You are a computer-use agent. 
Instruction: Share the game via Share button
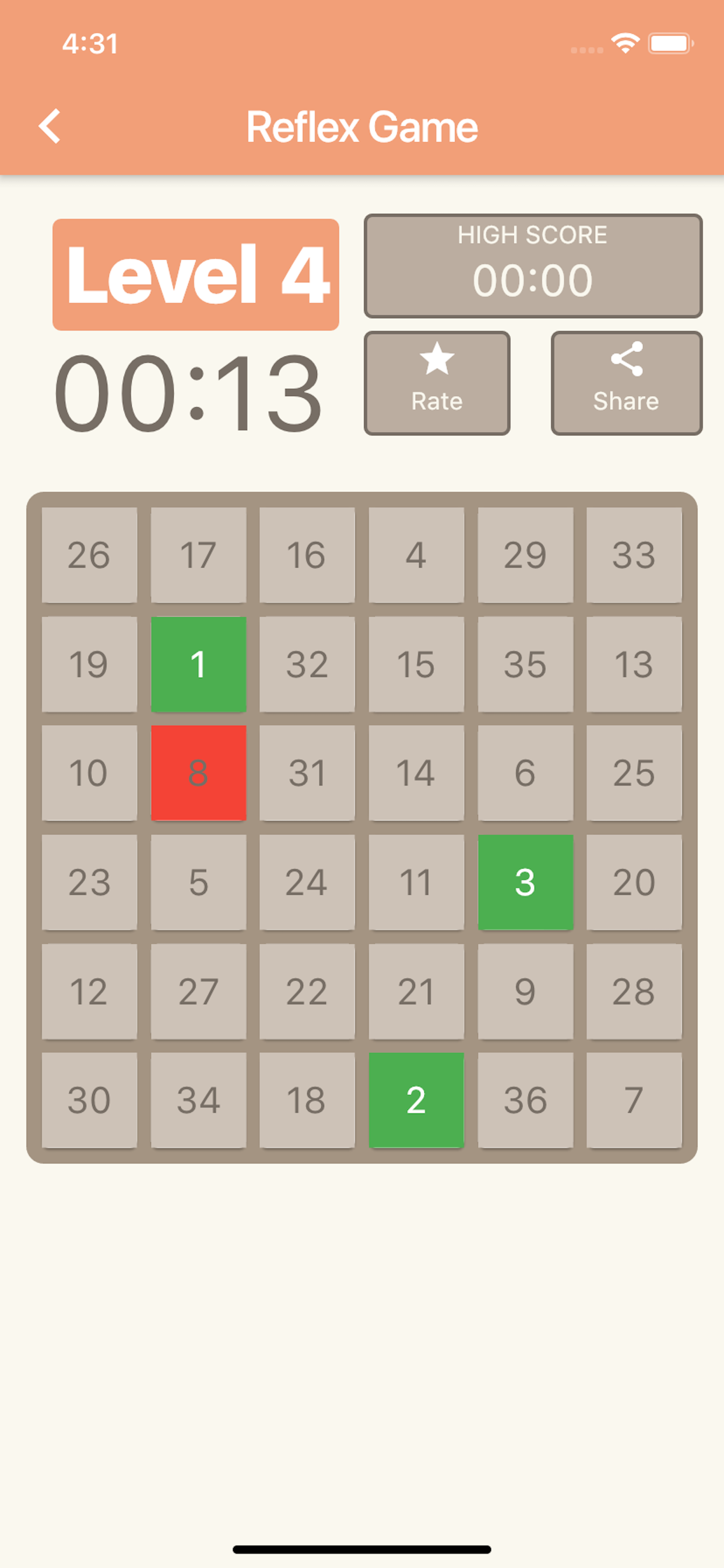click(x=627, y=383)
